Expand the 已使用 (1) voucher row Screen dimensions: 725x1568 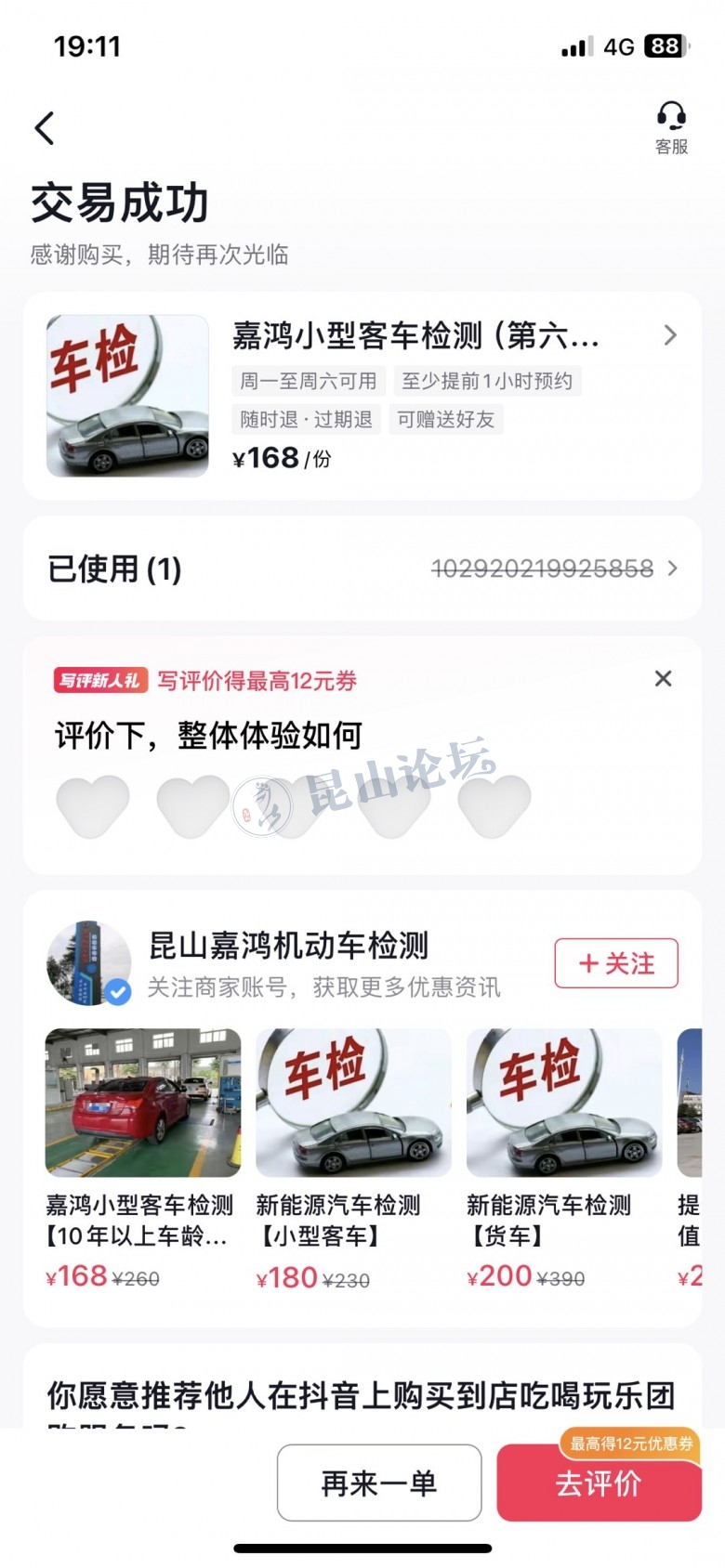(x=362, y=568)
